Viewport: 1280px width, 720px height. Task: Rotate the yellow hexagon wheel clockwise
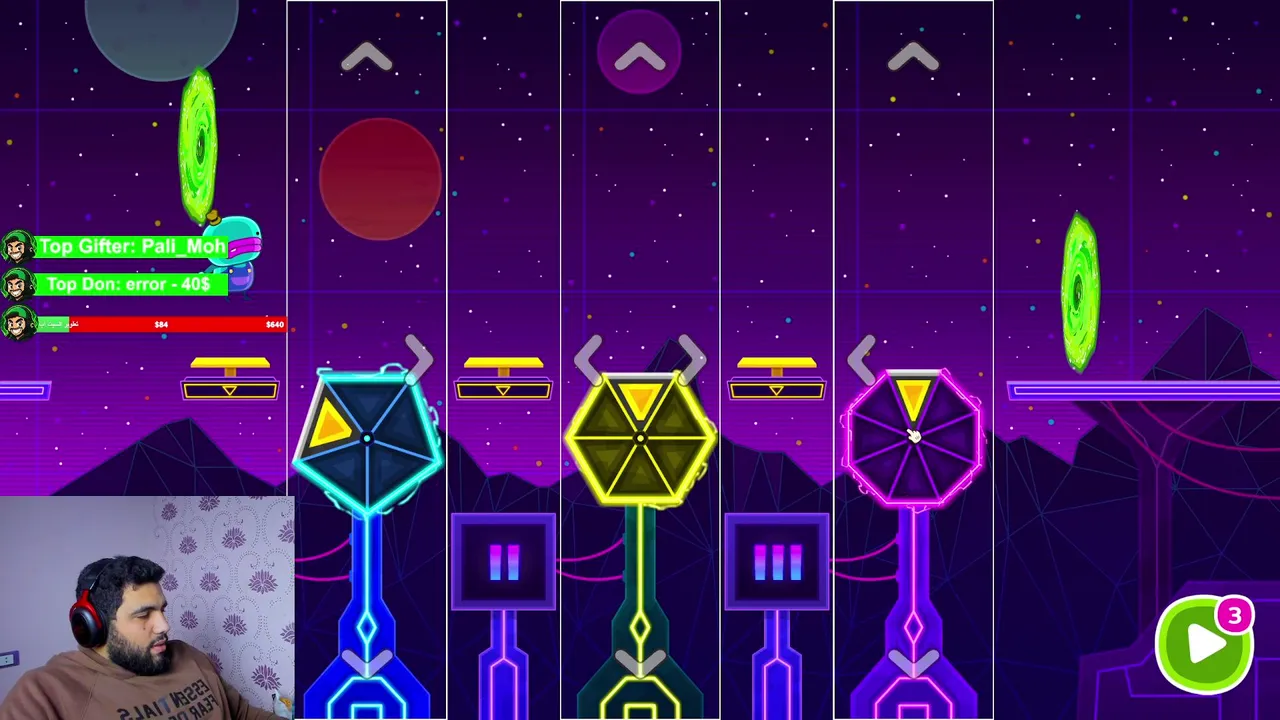[x=692, y=353]
